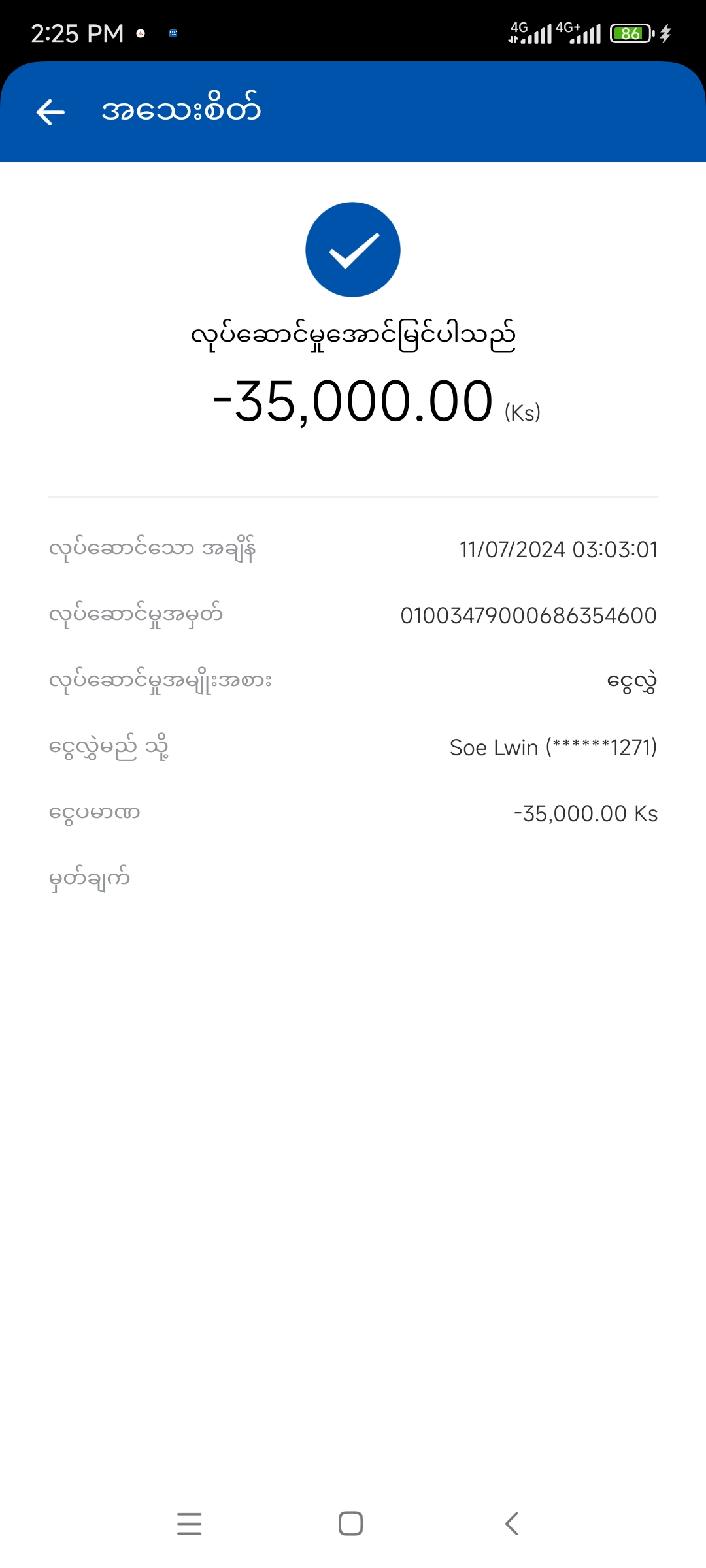Go back from the transaction details page
Image resolution: width=706 pixels, height=1568 pixels.
[x=50, y=112]
